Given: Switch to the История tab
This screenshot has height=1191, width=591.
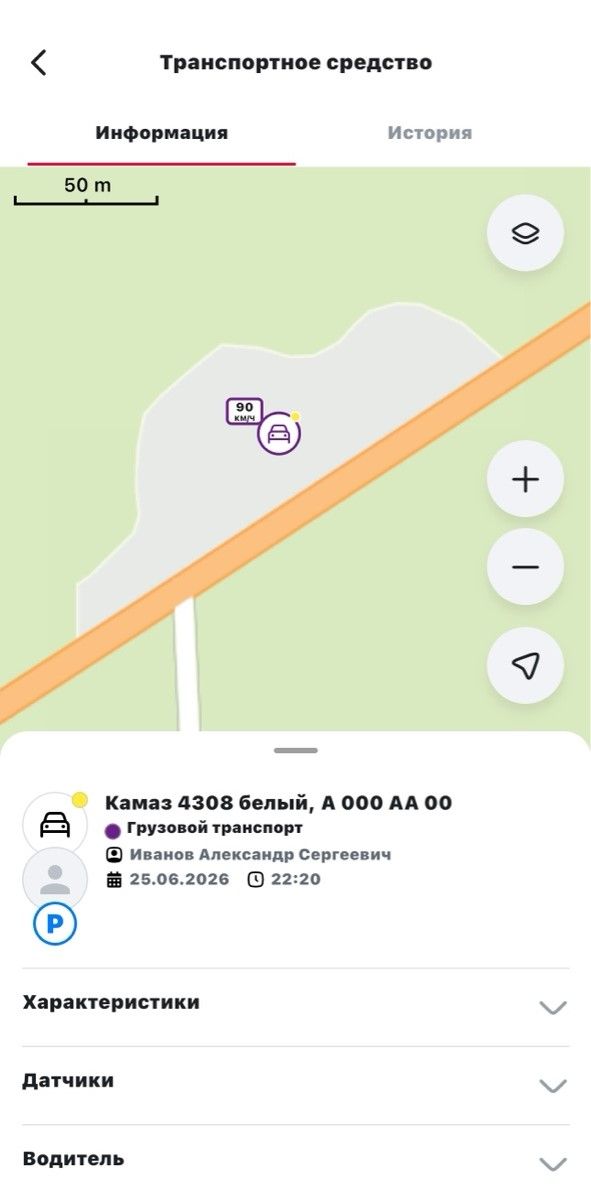Looking at the screenshot, I should [430, 133].
